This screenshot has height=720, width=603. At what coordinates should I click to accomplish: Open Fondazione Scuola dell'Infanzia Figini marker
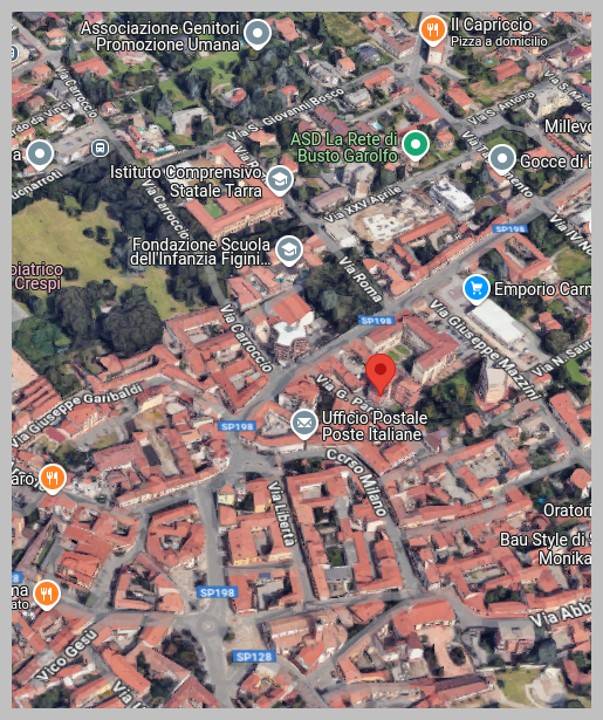coord(289,251)
